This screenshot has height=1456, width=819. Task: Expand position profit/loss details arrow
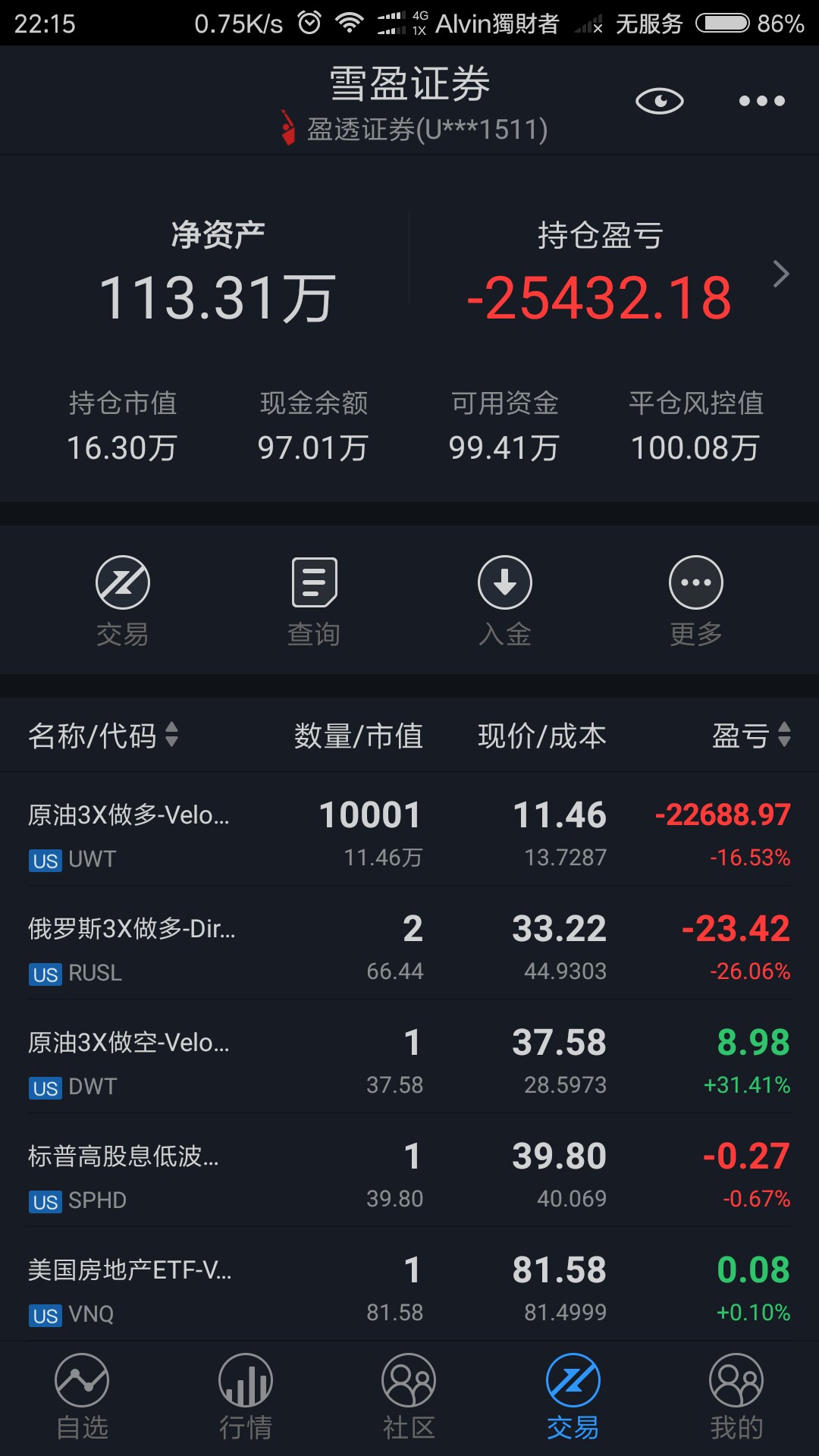[x=780, y=274]
